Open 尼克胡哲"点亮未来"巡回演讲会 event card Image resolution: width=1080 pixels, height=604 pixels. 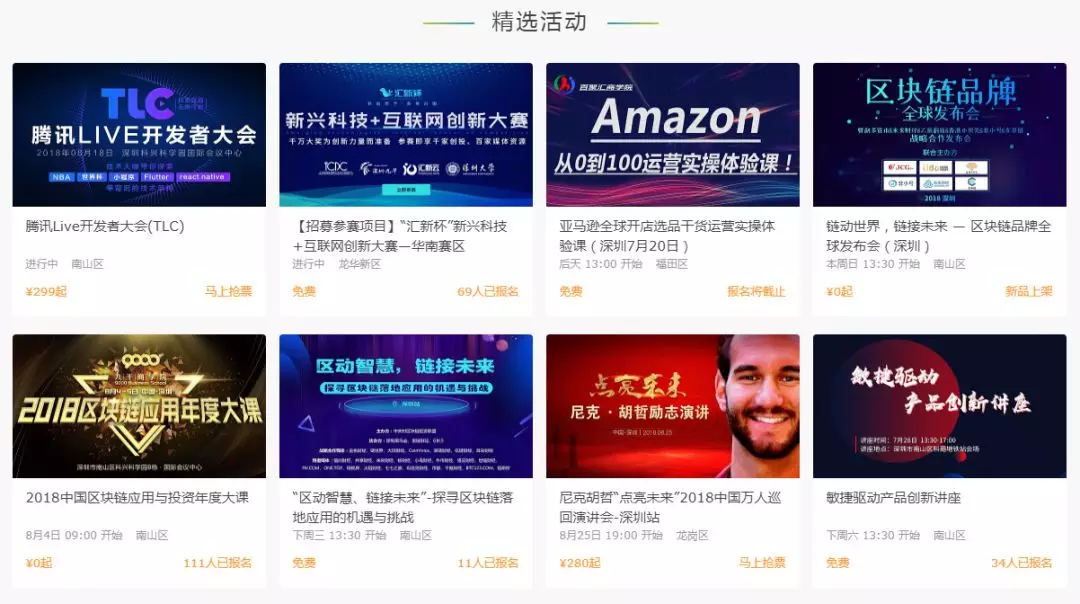[672, 406]
